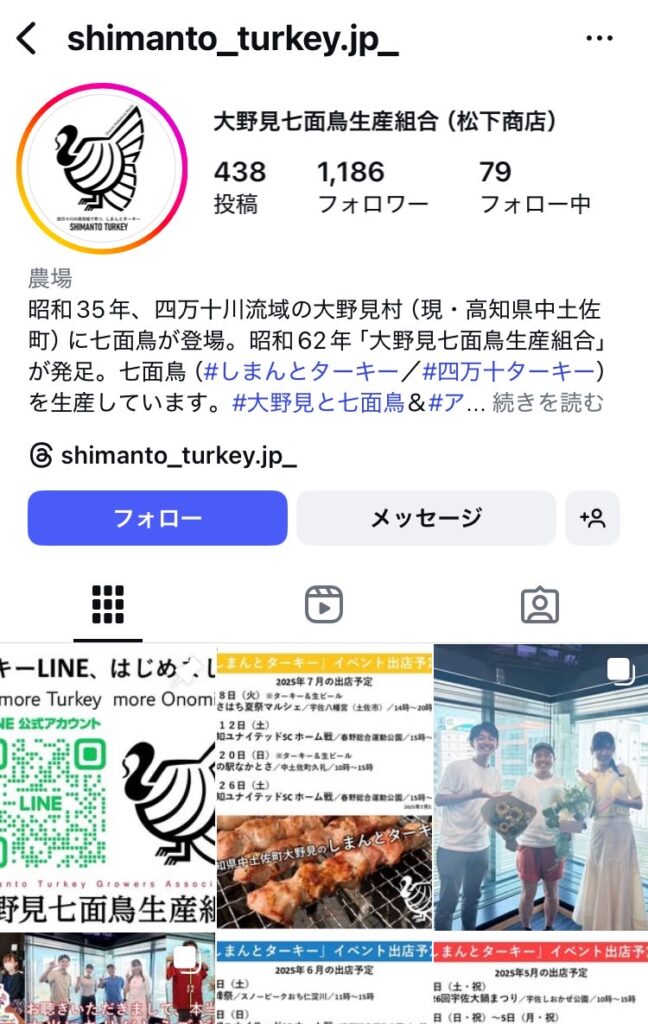
Task: Tap the #しまんとターキー hashtag
Action: pos(308,372)
